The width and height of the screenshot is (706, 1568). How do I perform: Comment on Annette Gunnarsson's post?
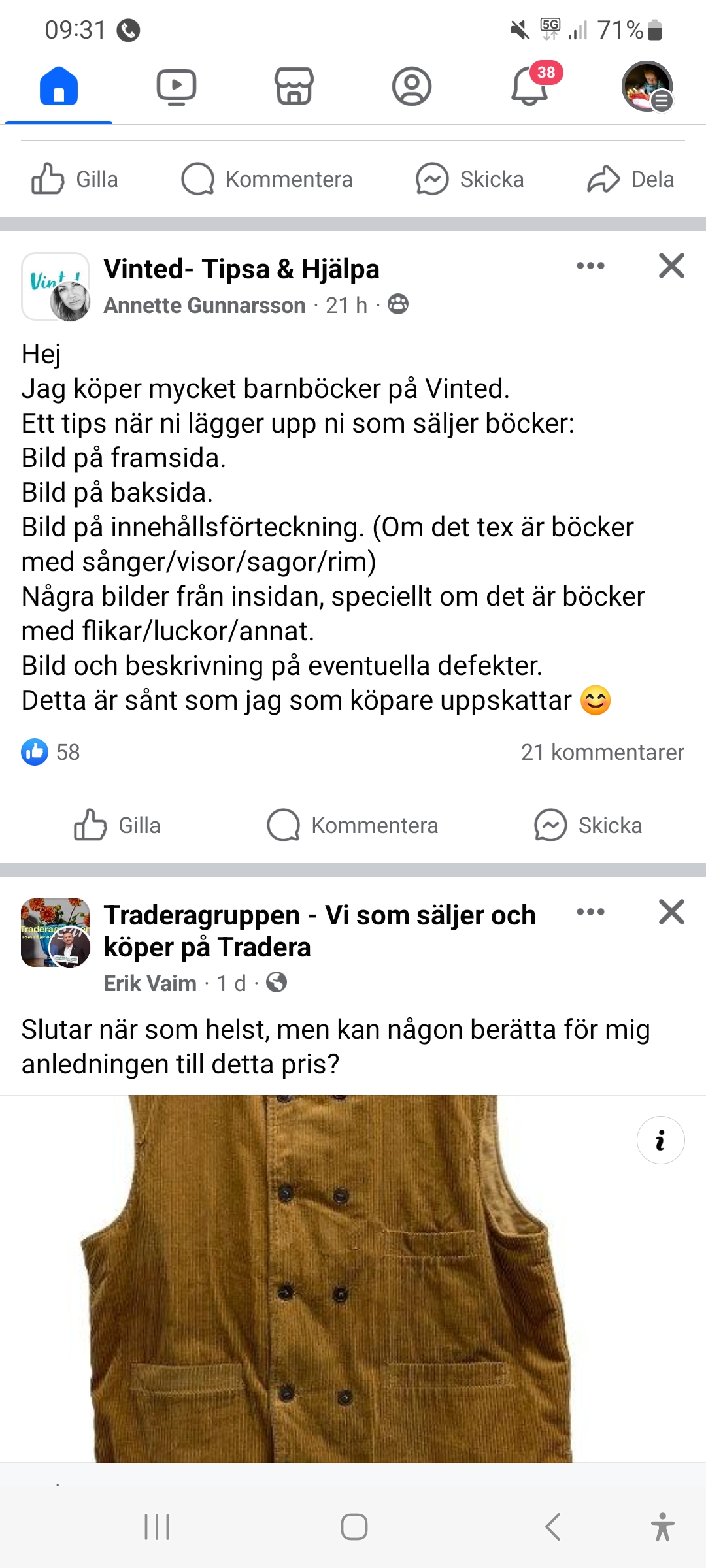click(x=353, y=825)
